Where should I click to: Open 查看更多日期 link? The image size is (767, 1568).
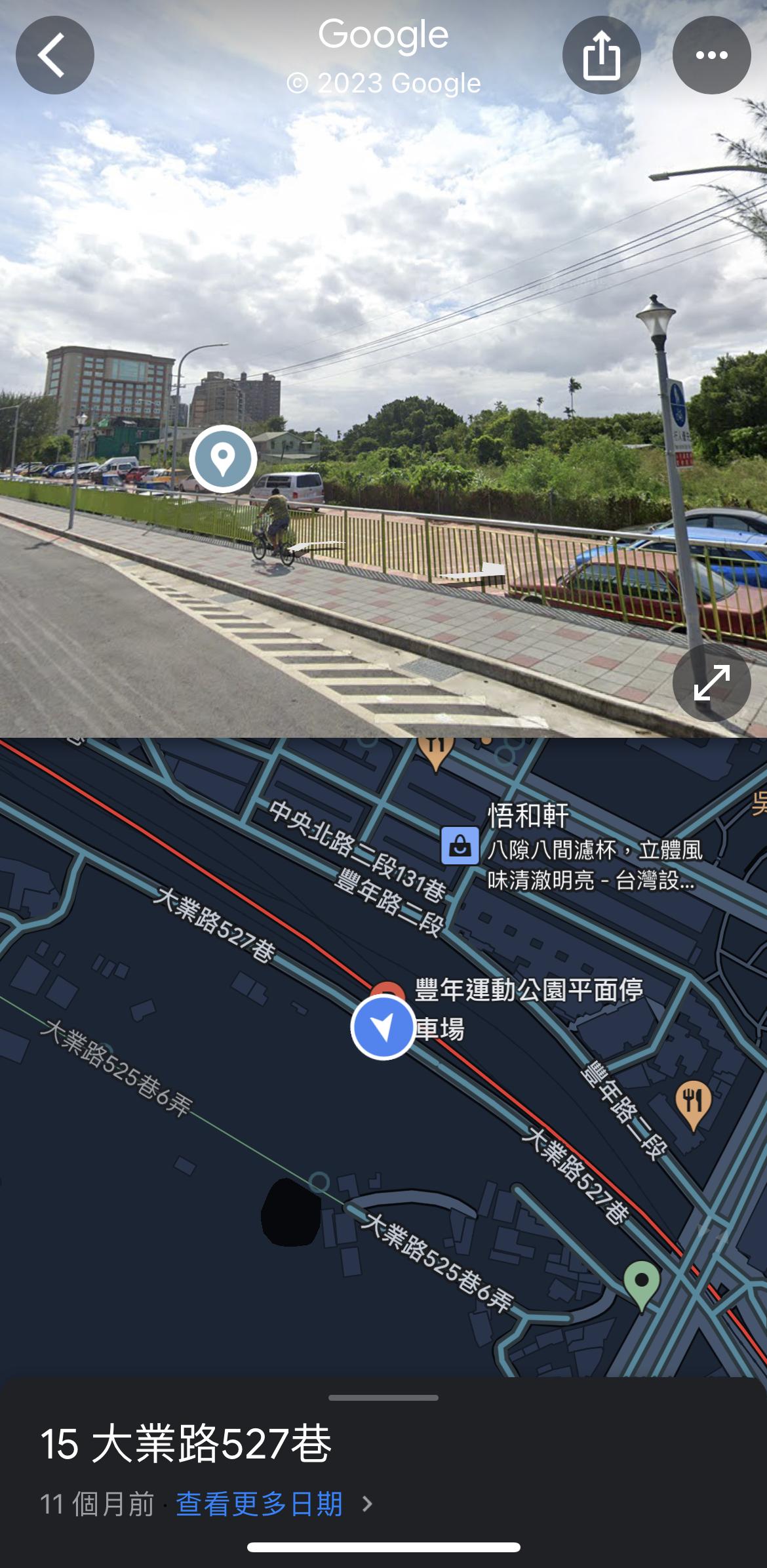pyautogui.click(x=260, y=1504)
